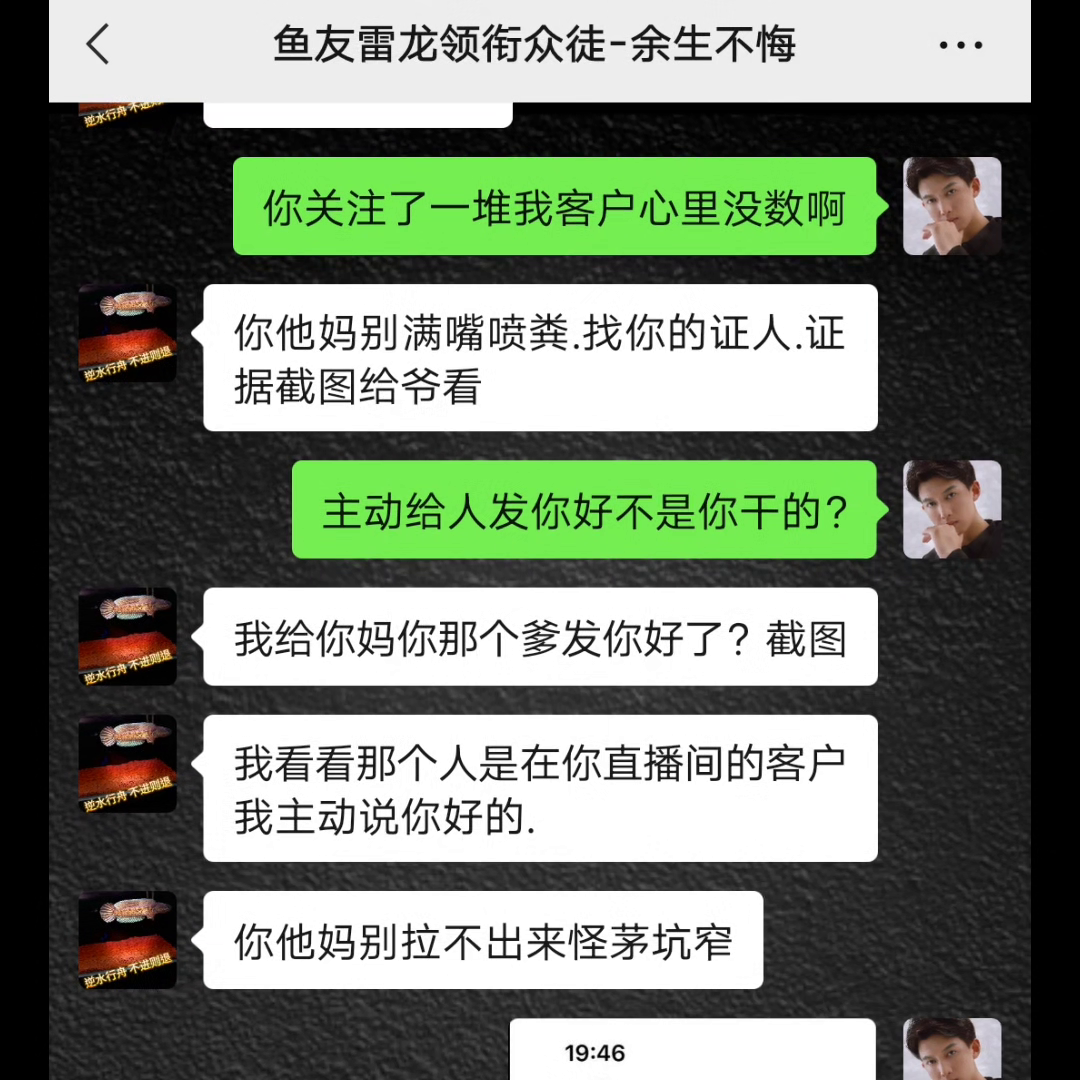Viewport: 1080px width, 1080px height.
Task: Open the screenshot image message showing 19:46
Action: point(692,1050)
